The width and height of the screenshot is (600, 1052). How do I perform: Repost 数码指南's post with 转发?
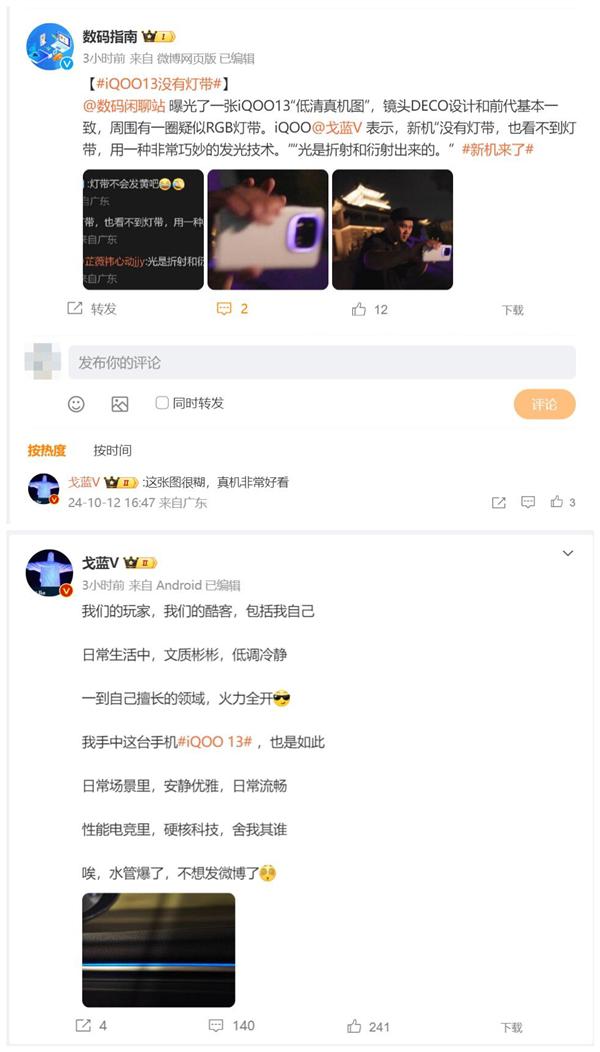point(92,309)
